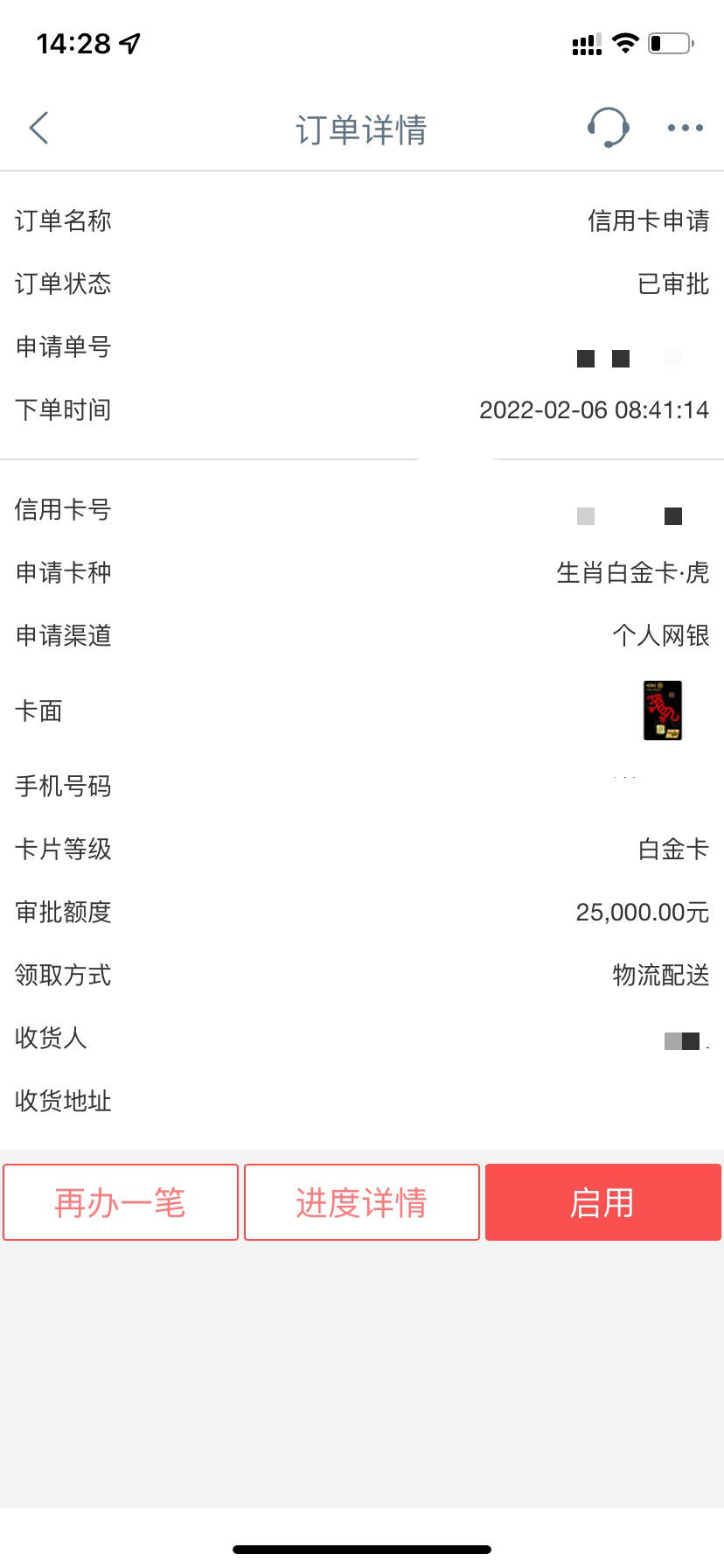The image size is (724, 1568).
Task: Open the 申请卡种 entry 生肖白金卡·虎
Action: coord(631,573)
